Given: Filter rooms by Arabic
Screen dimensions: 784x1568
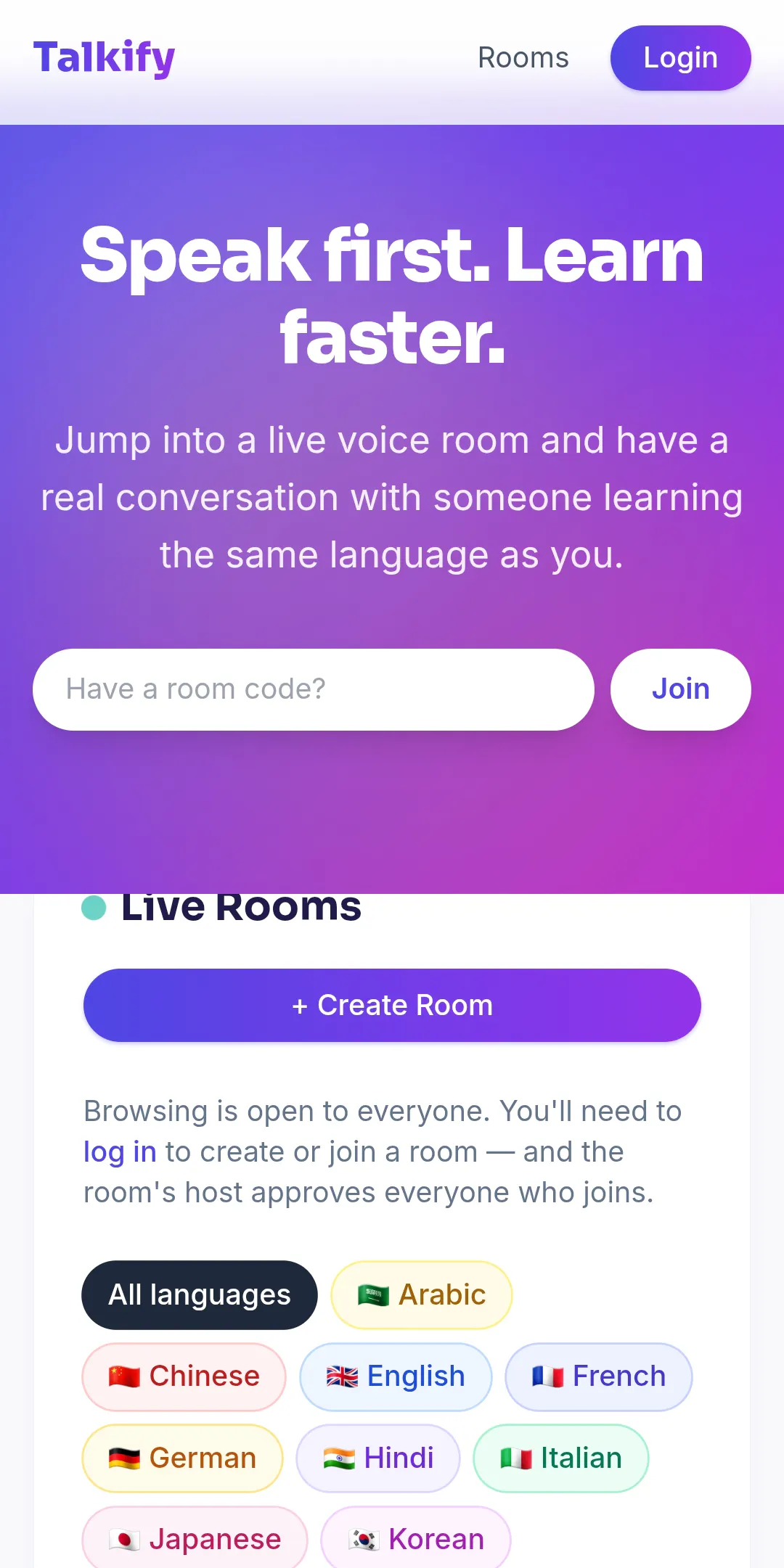Looking at the screenshot, I should tap(421, 1294).
